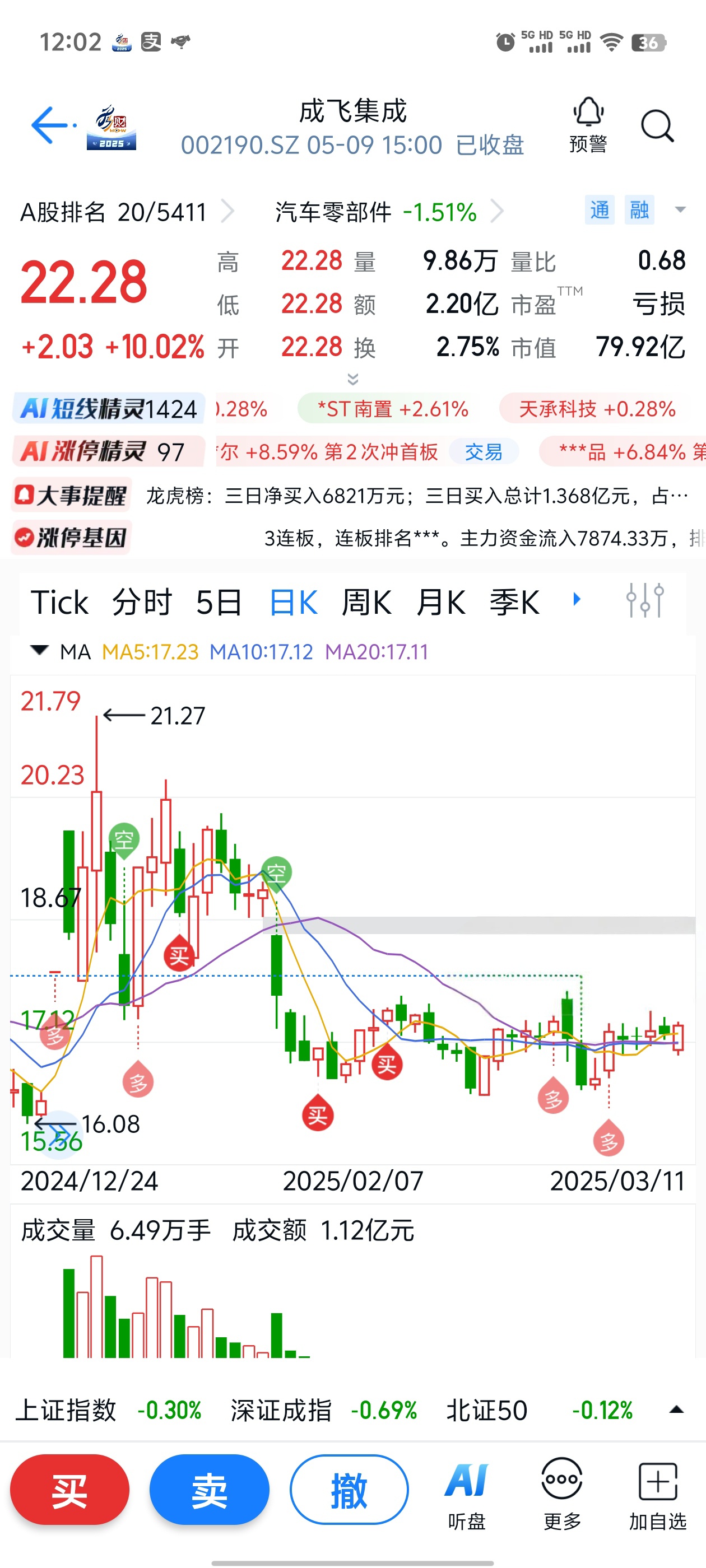Tap the red 买 buy button
Viewport: 706px width, 1568px height.
pyautogui.click(x=69, y=1490)
